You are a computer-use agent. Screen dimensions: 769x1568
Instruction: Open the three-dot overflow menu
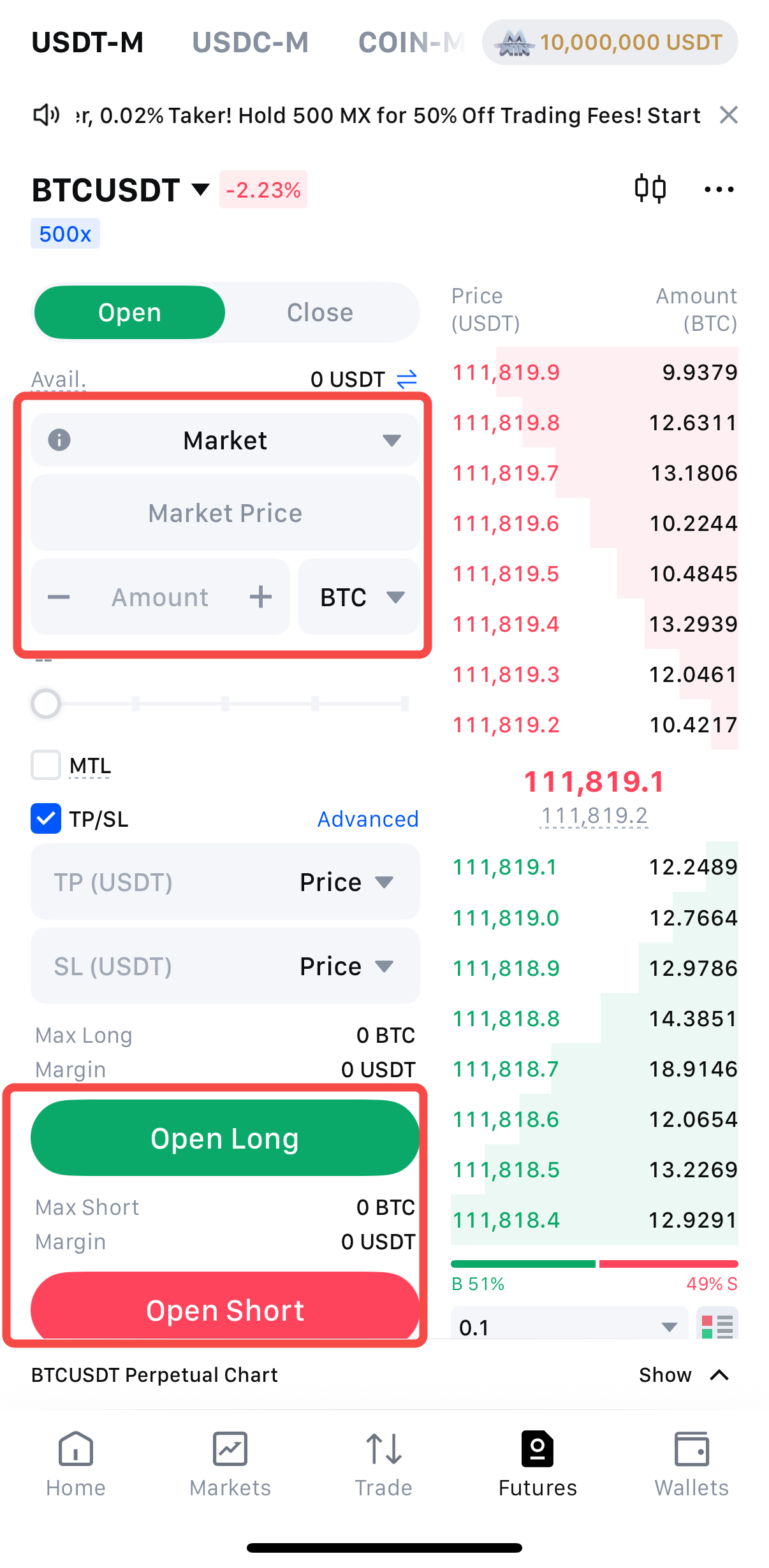click(x=719, y=190)
